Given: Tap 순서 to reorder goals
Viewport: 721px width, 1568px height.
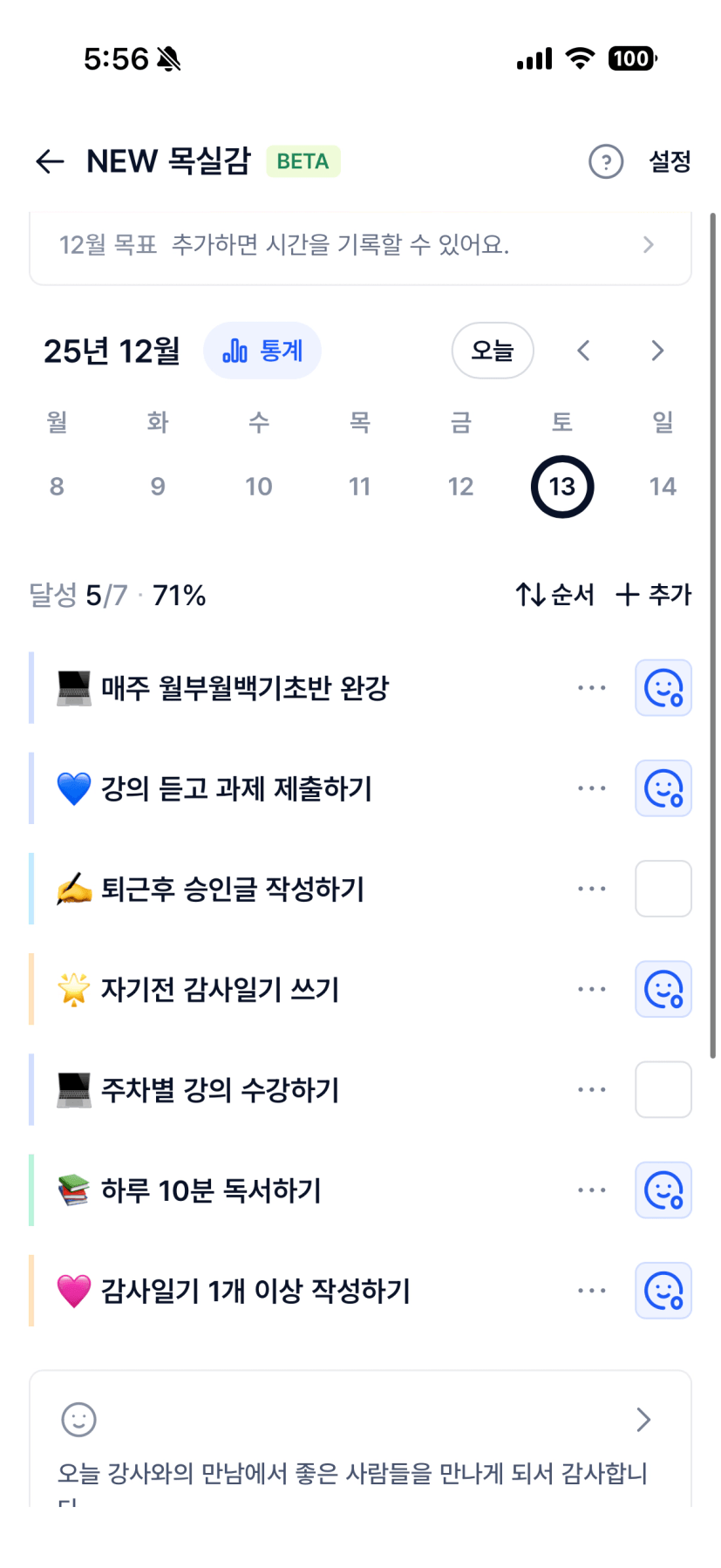Looking at the screenshot, I should (x=555, y=595).
